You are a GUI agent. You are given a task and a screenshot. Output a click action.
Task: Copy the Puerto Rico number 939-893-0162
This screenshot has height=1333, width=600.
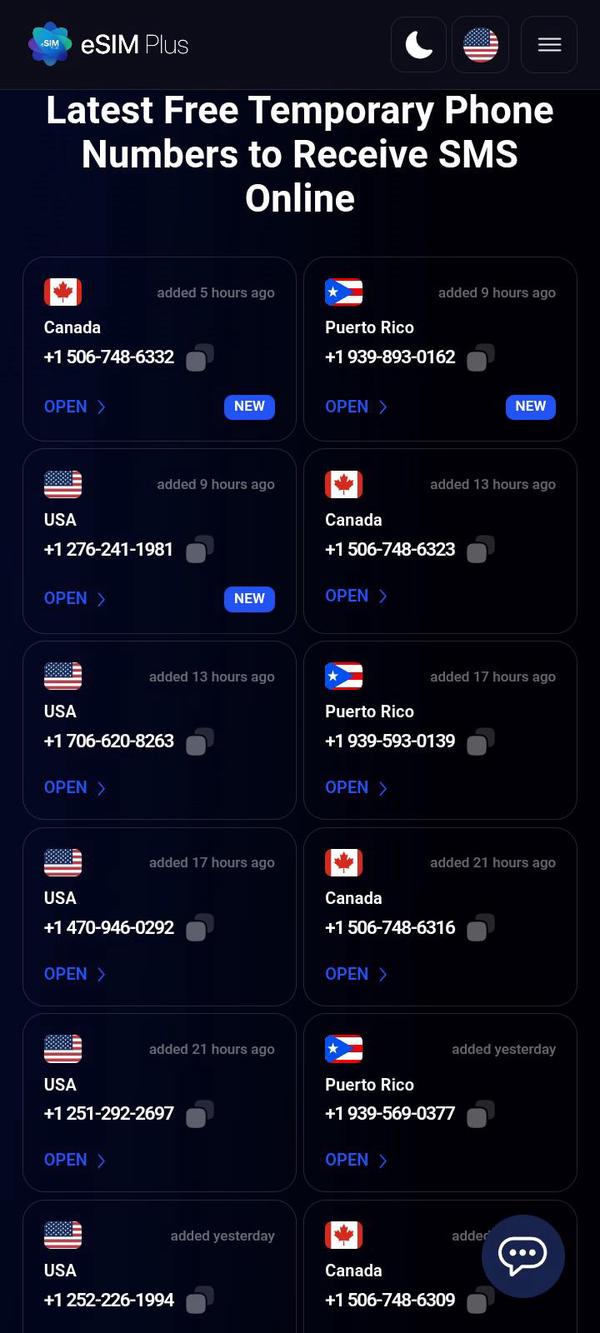click(480, 357)
